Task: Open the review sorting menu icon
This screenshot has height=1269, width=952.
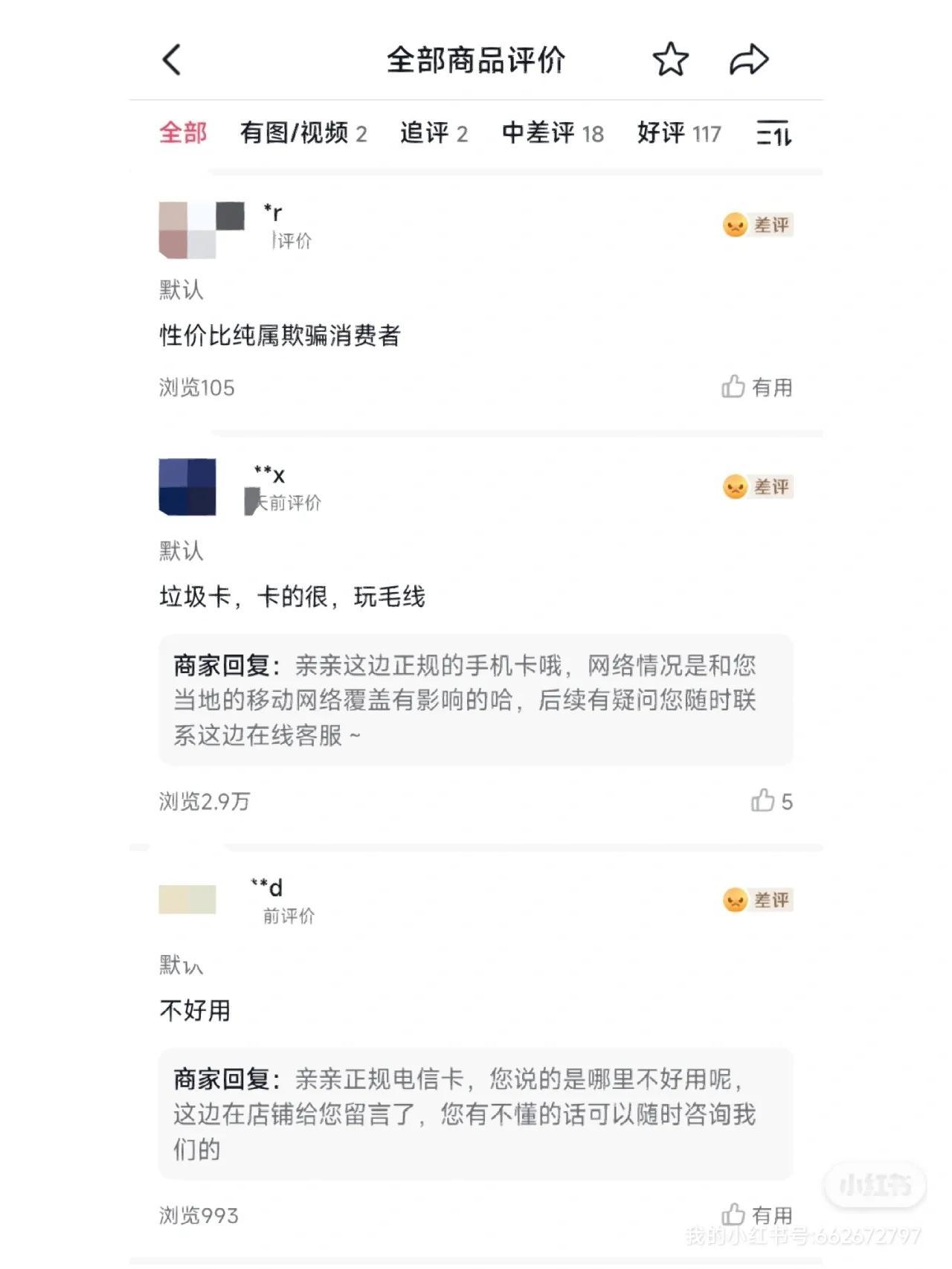Action: (x=773, y=134)
